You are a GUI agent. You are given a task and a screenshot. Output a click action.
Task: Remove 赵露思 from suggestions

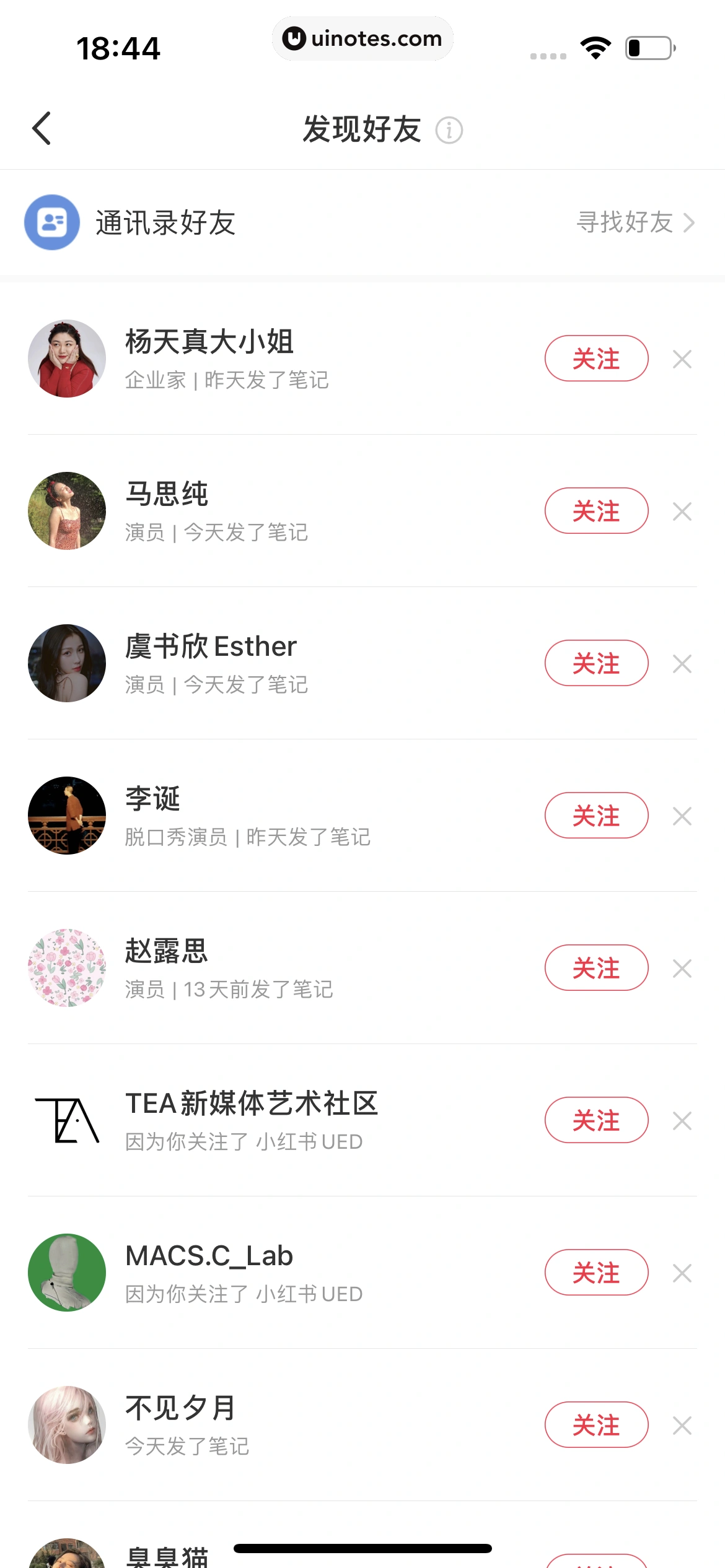coord(682,967)
